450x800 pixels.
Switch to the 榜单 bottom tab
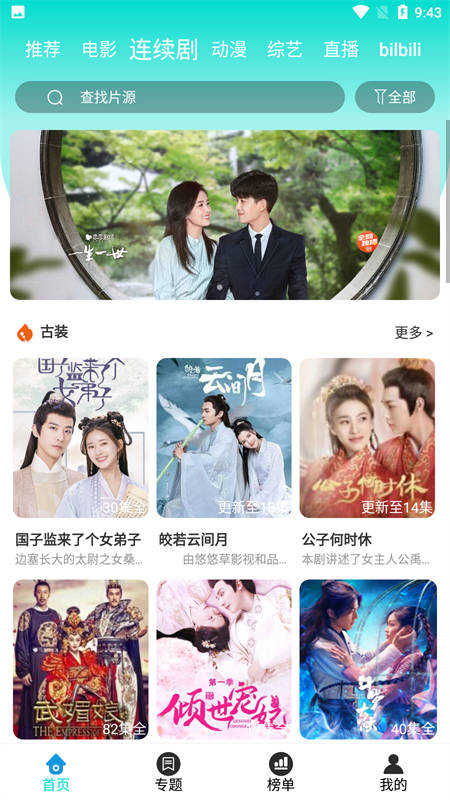281,772
